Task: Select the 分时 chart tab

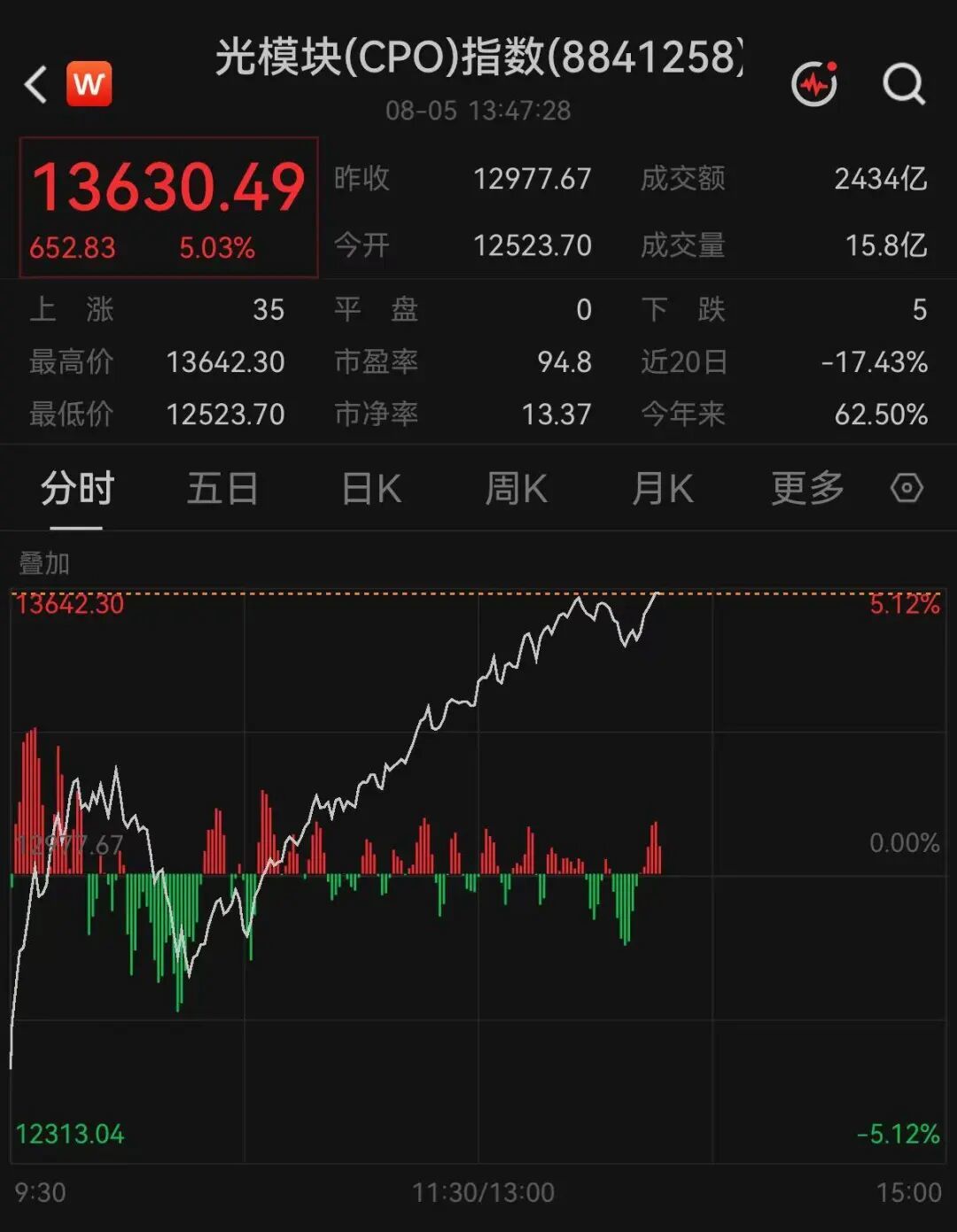Action: 77,489
